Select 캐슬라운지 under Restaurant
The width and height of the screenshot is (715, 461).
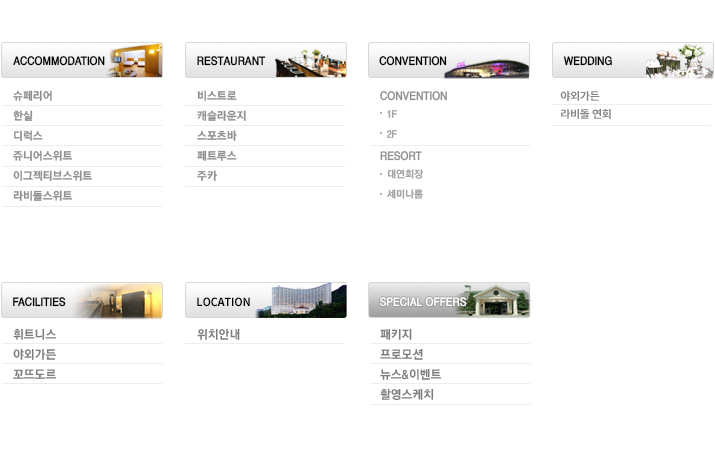(x=221, y=116)
